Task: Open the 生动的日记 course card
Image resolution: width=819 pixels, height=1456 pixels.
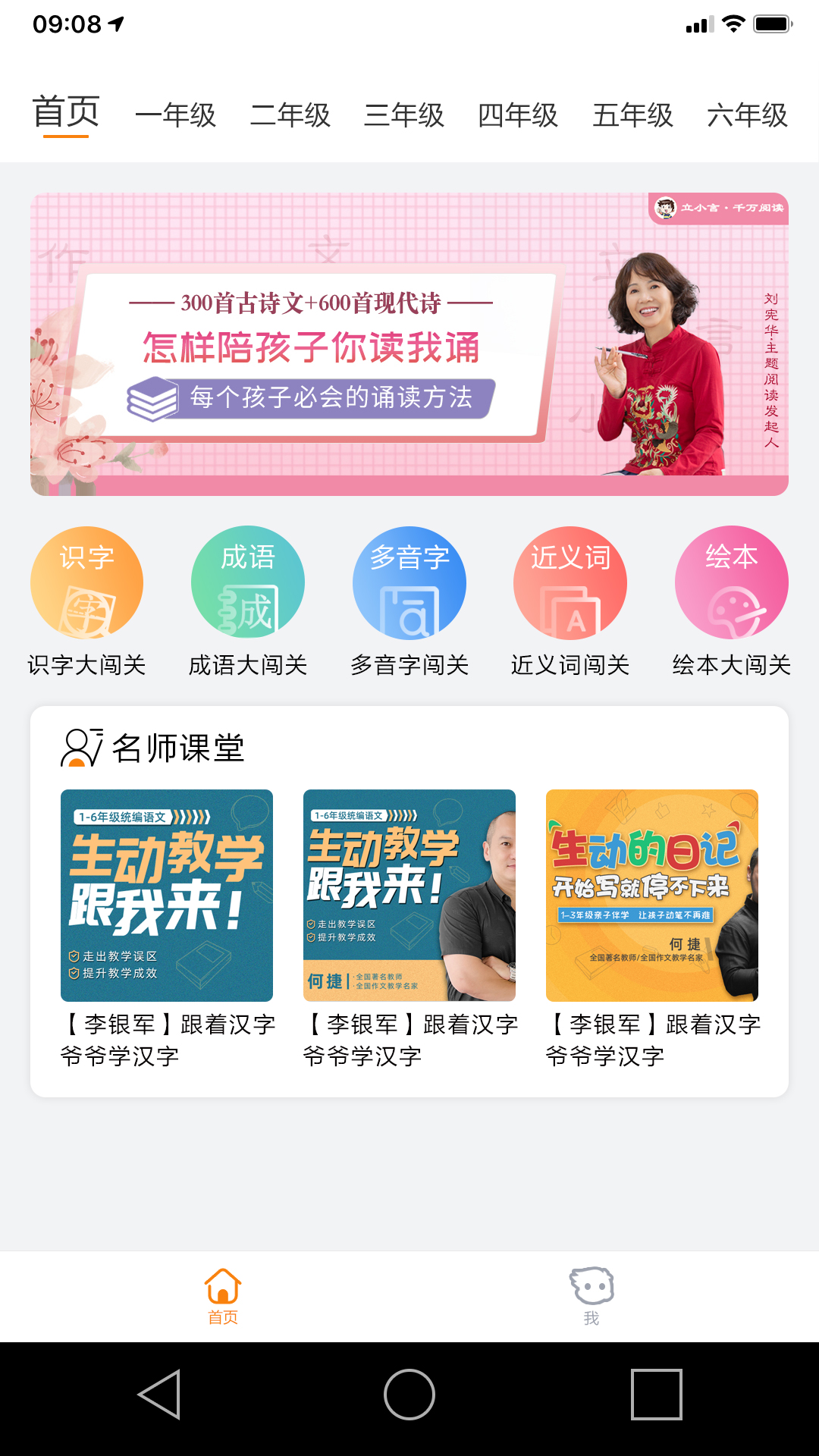Action: [652, 895]
